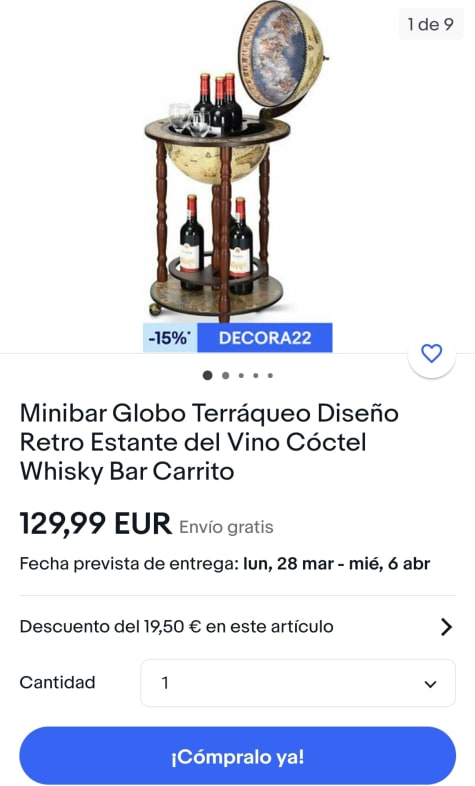Tap the image gallery page indicator dots
475x786 pixels.
pos(238,375)
